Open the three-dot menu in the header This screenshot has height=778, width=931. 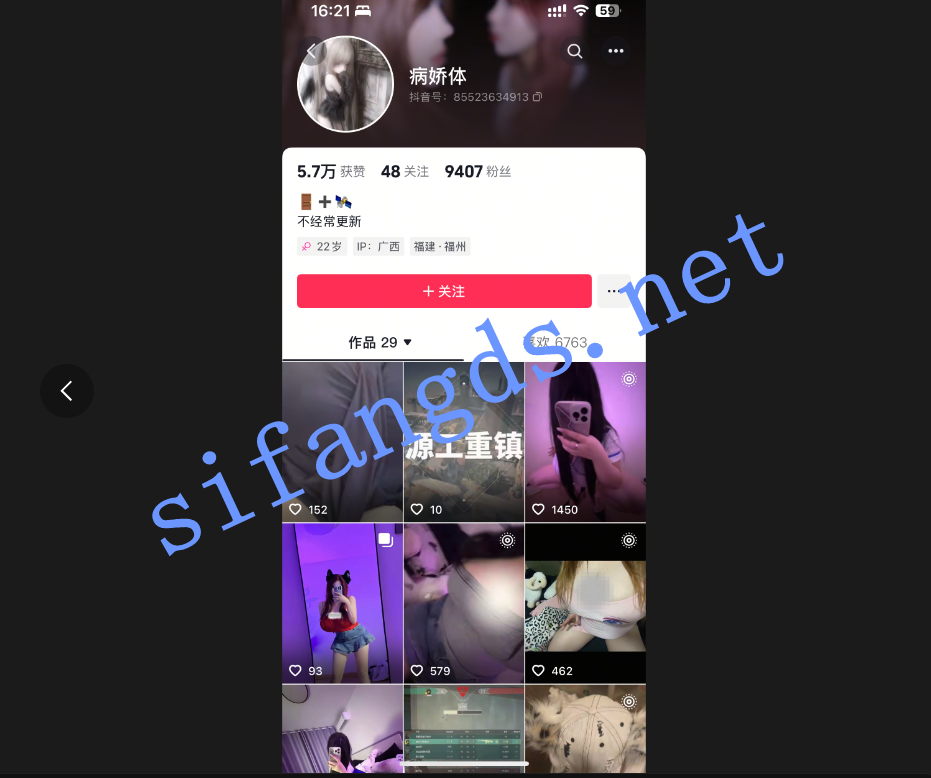tap(615, 51)
